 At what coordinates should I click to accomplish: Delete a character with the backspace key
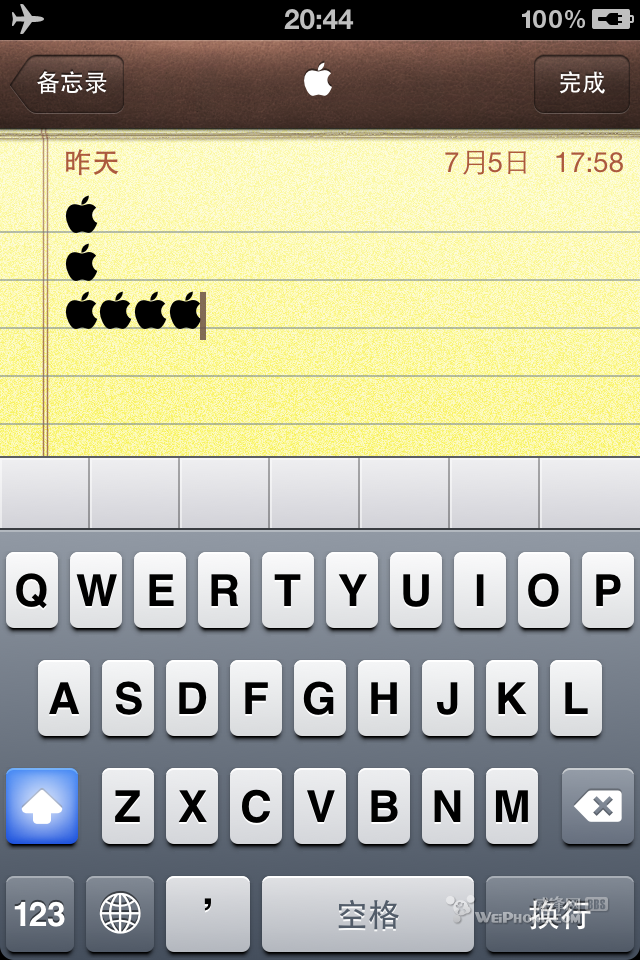click(598, 806)
